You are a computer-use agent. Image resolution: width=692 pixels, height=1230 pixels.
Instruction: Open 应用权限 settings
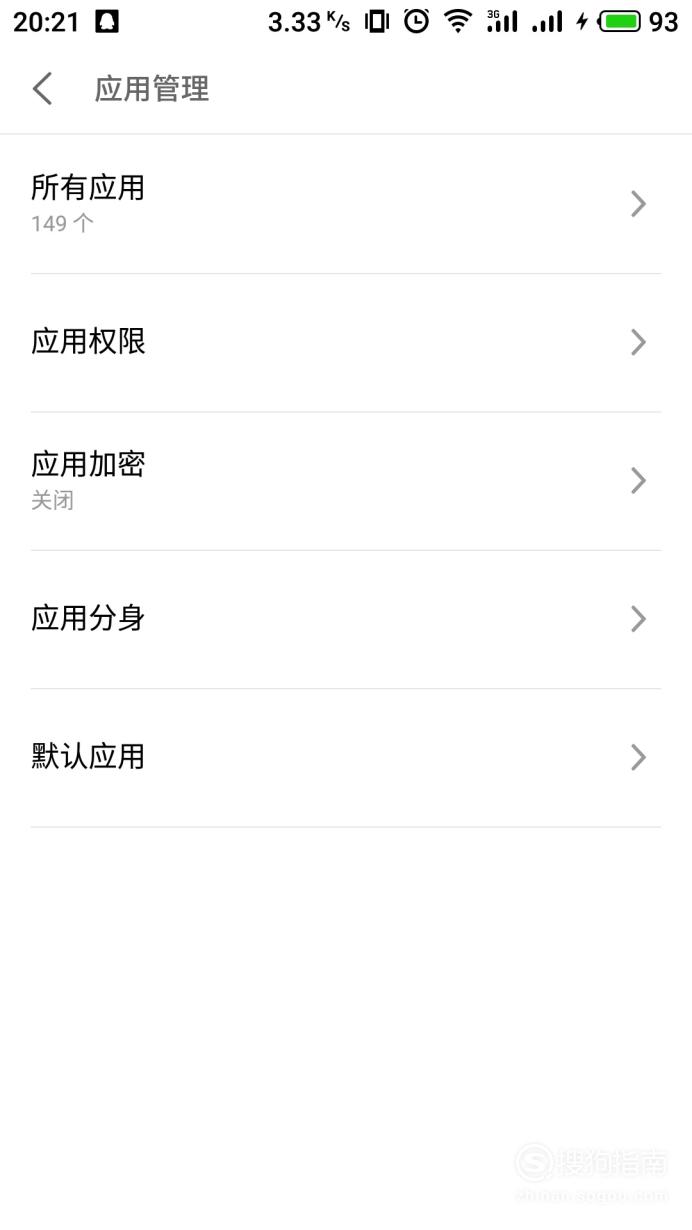pos(346,343)
